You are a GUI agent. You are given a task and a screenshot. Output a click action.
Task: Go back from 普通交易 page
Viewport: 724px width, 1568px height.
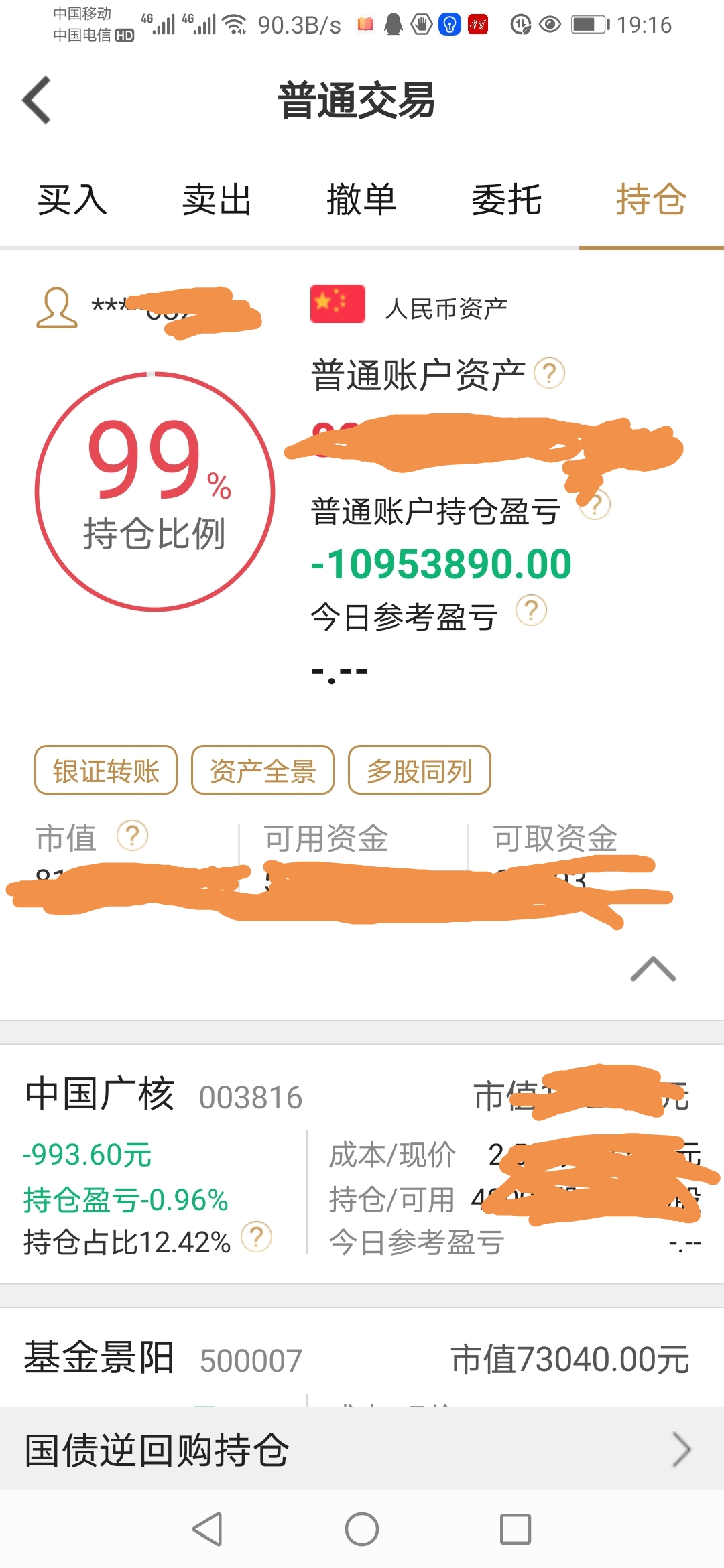click(x=37, y=101)
